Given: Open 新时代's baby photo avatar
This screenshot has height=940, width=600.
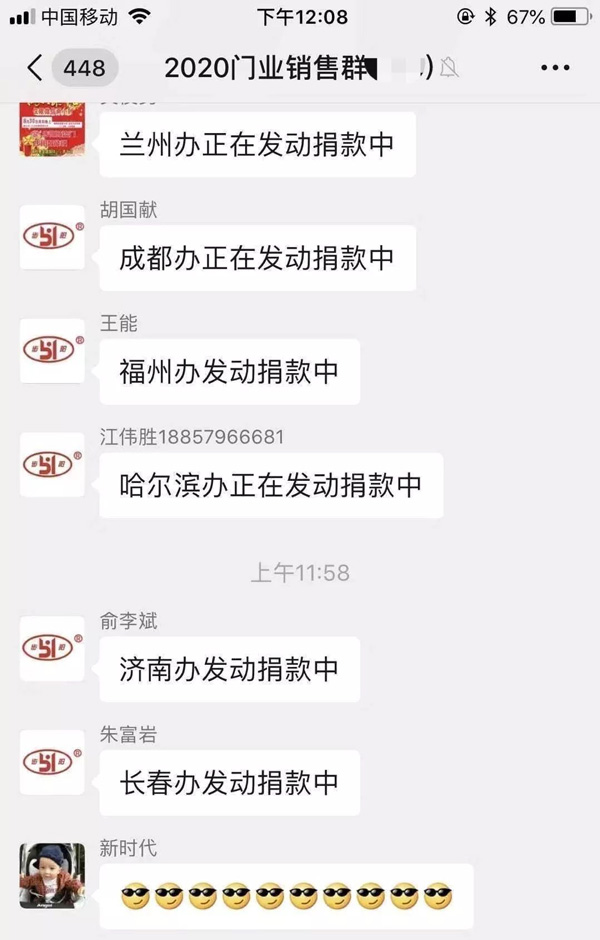Looking at the screenshot, I should 52,874.
